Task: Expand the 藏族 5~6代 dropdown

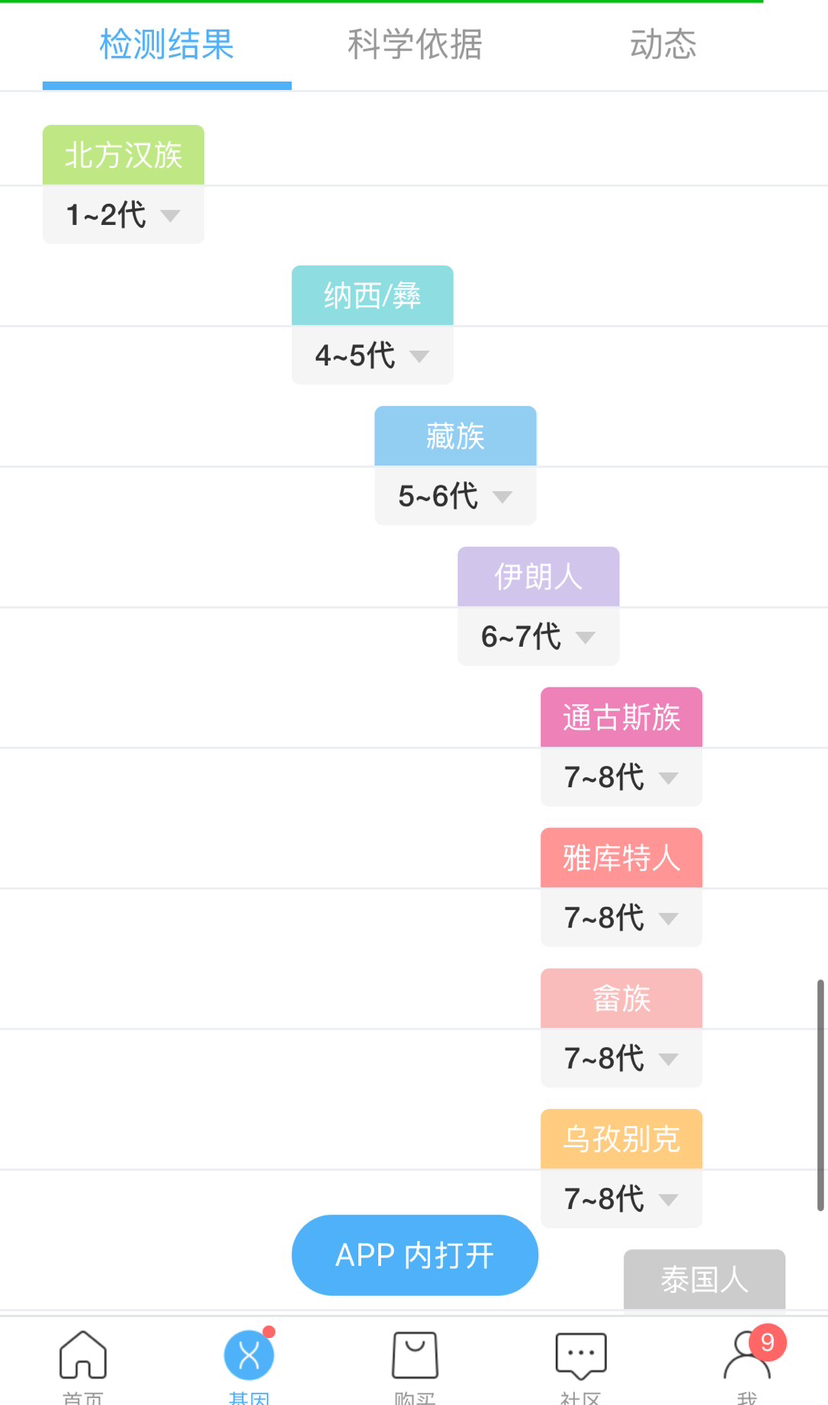Action: [x=455, y=496]
